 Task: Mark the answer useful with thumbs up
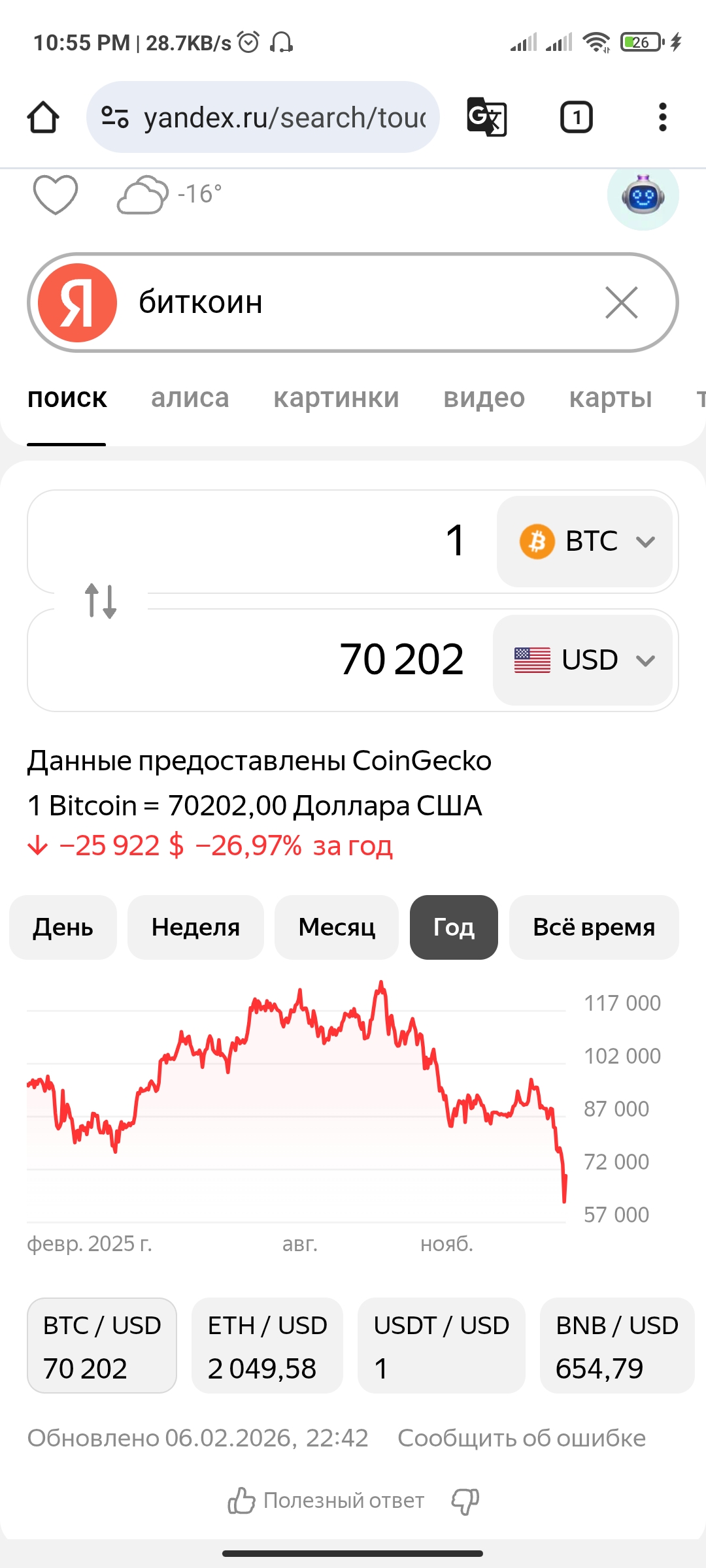pos(241,1501)
